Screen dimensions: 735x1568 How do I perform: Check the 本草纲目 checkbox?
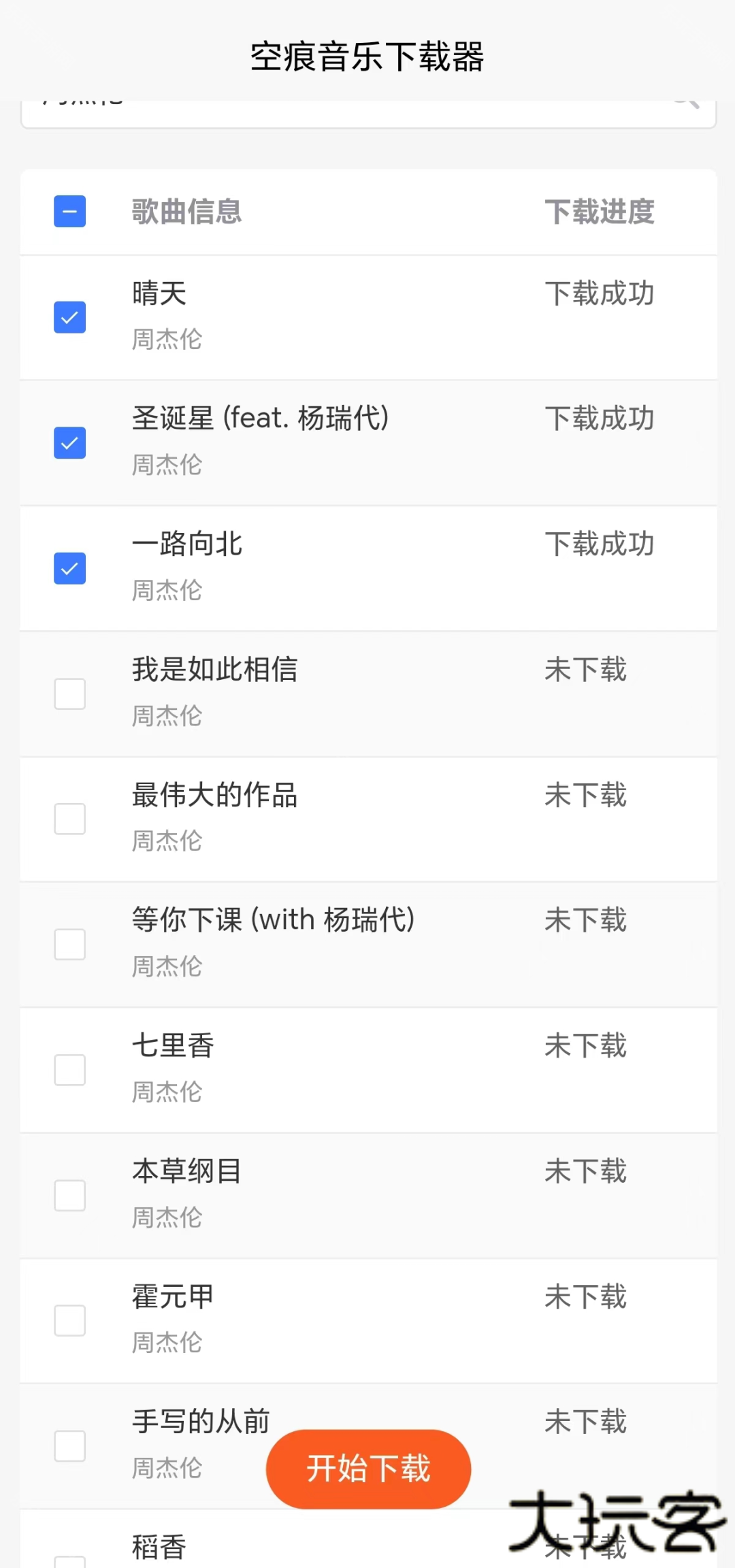(x=69, y=1195)
